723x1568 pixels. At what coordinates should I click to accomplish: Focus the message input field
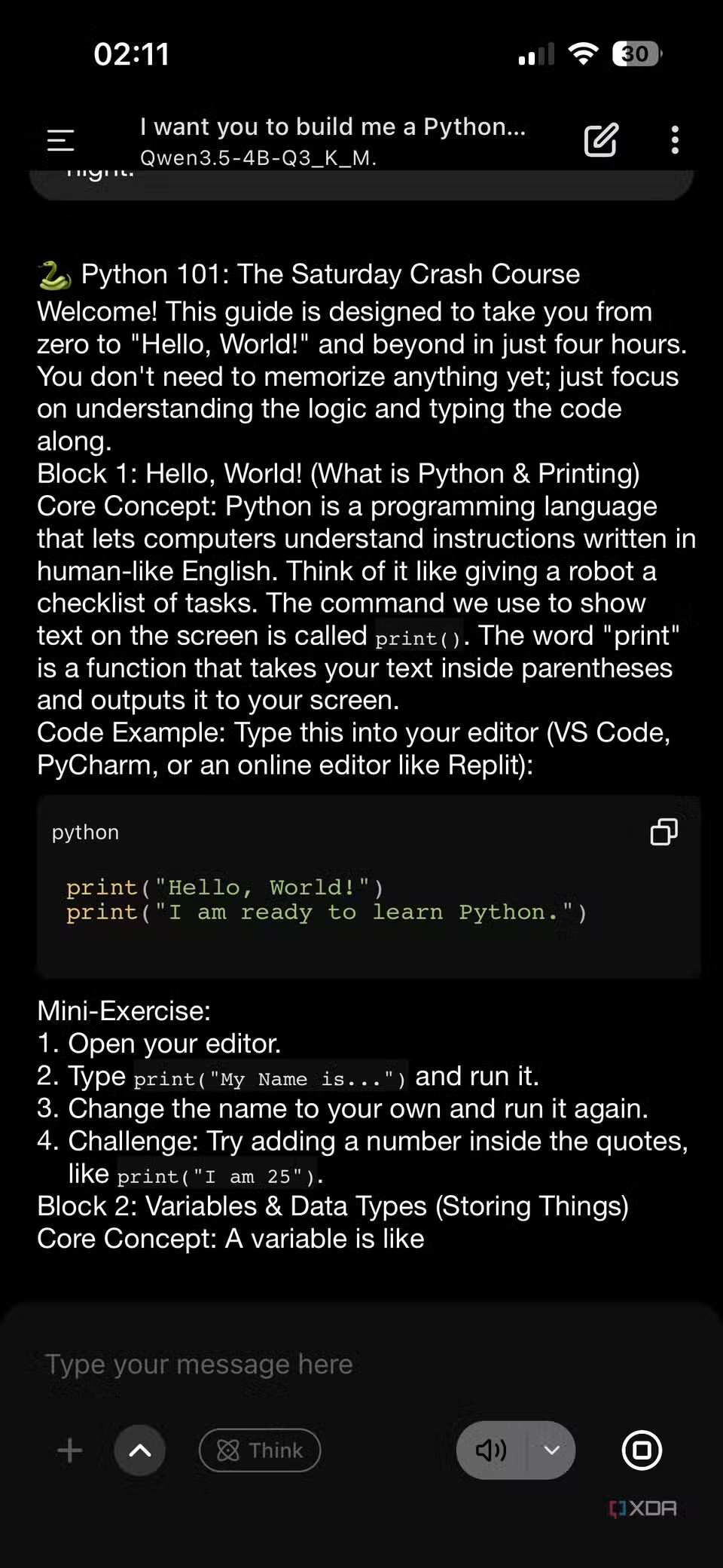click(x=361, y=1365)
